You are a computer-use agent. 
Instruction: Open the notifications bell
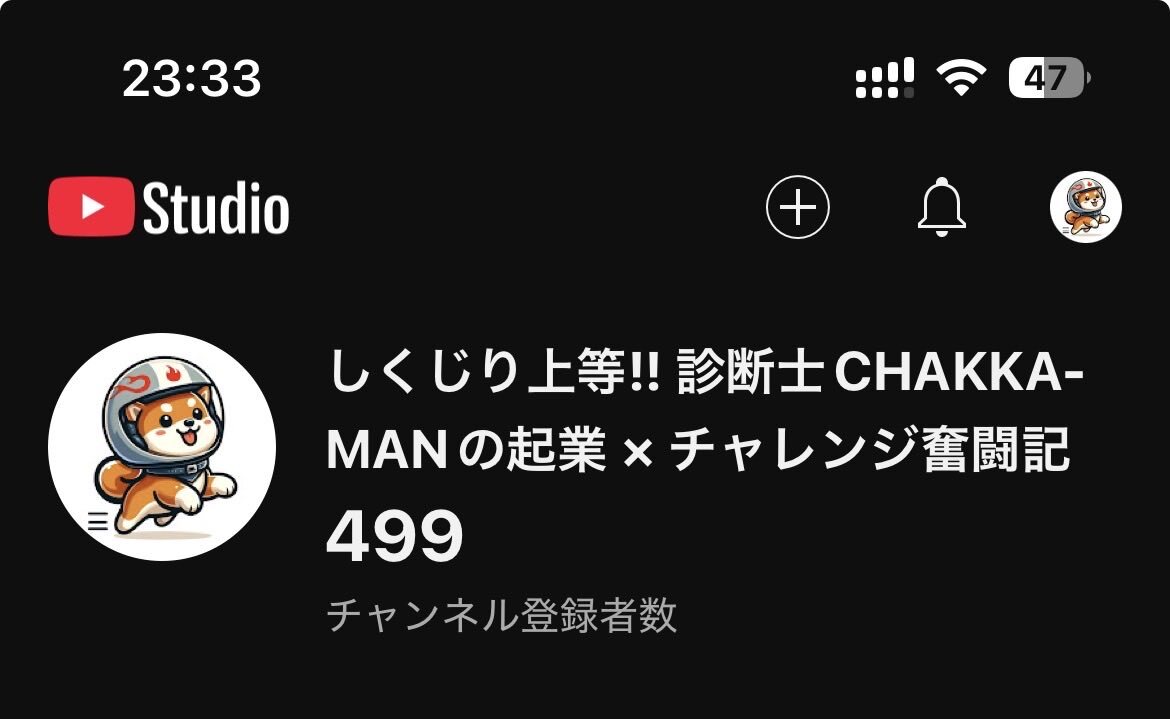click(941, 208)
